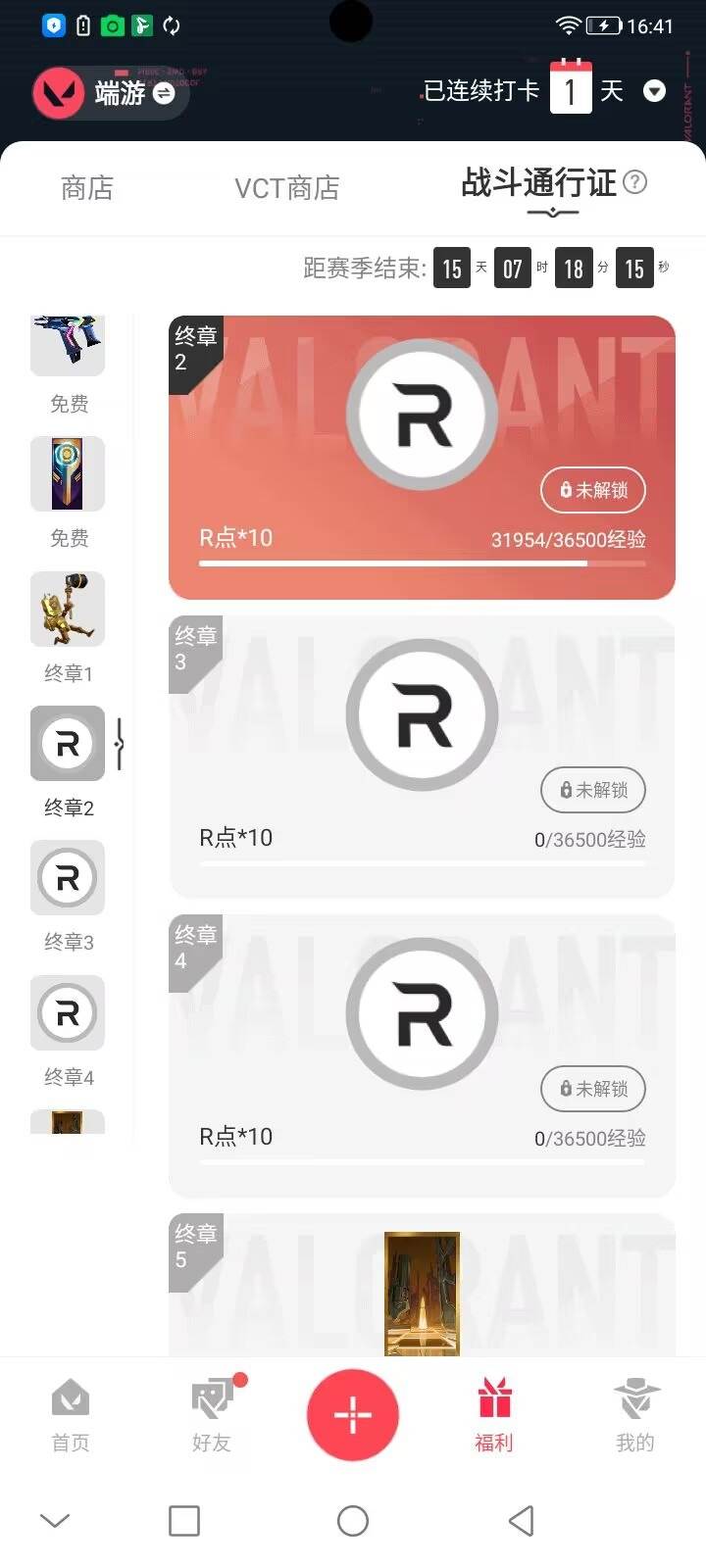The height and width of the screenshot is (1568, 706).
Task: Tap the 未解锁 lock on 终章3 card
Action: pos(592,790)
